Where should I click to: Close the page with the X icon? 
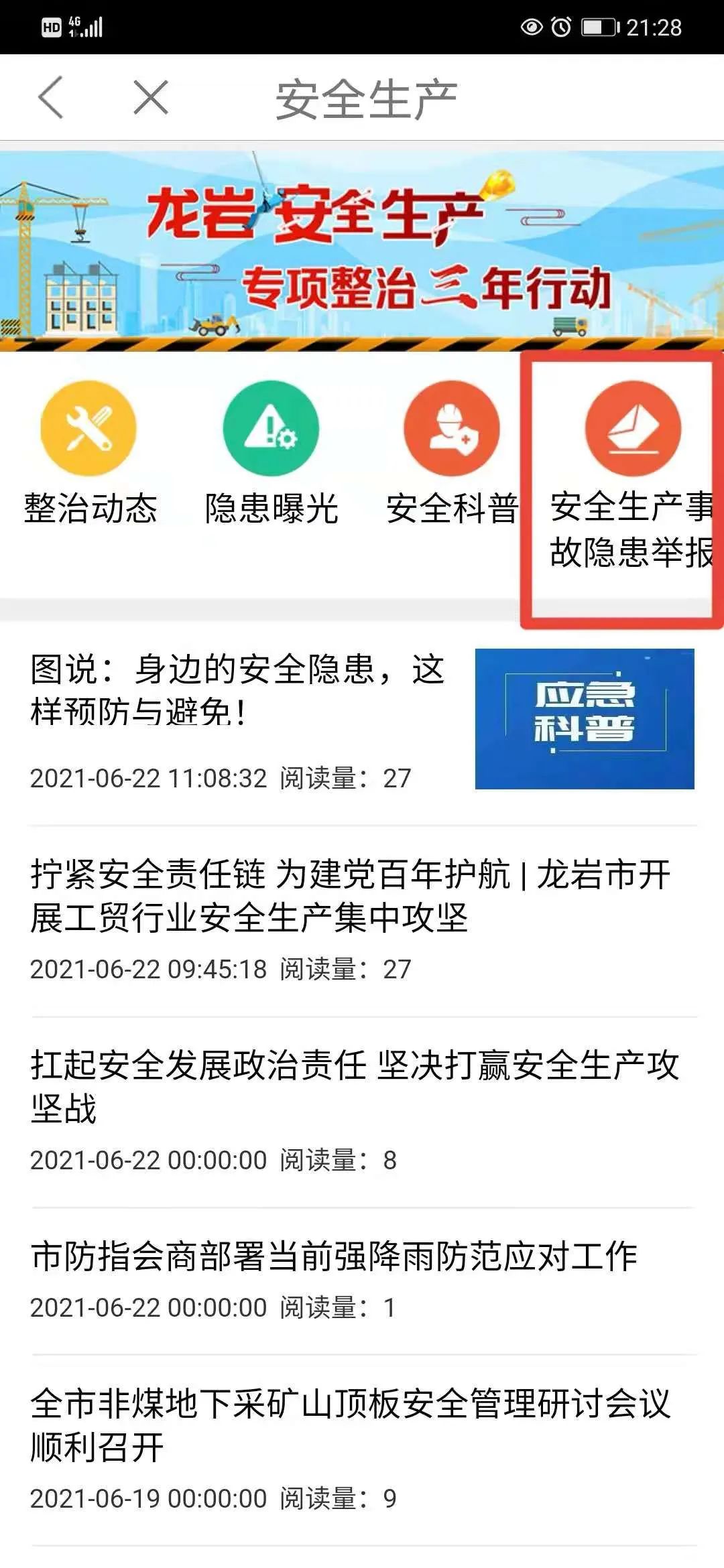tap(150, 98)
